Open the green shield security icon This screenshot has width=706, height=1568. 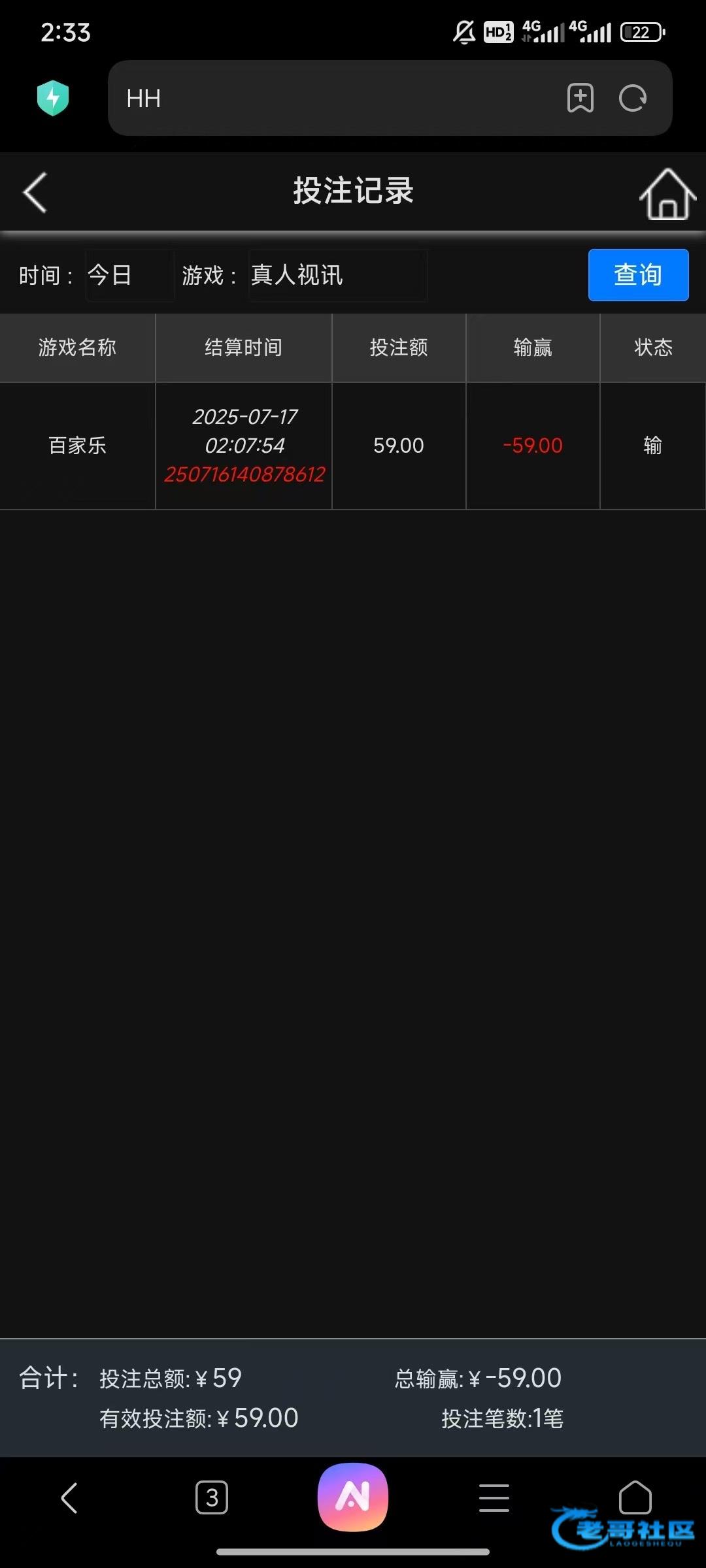point(53,98)
